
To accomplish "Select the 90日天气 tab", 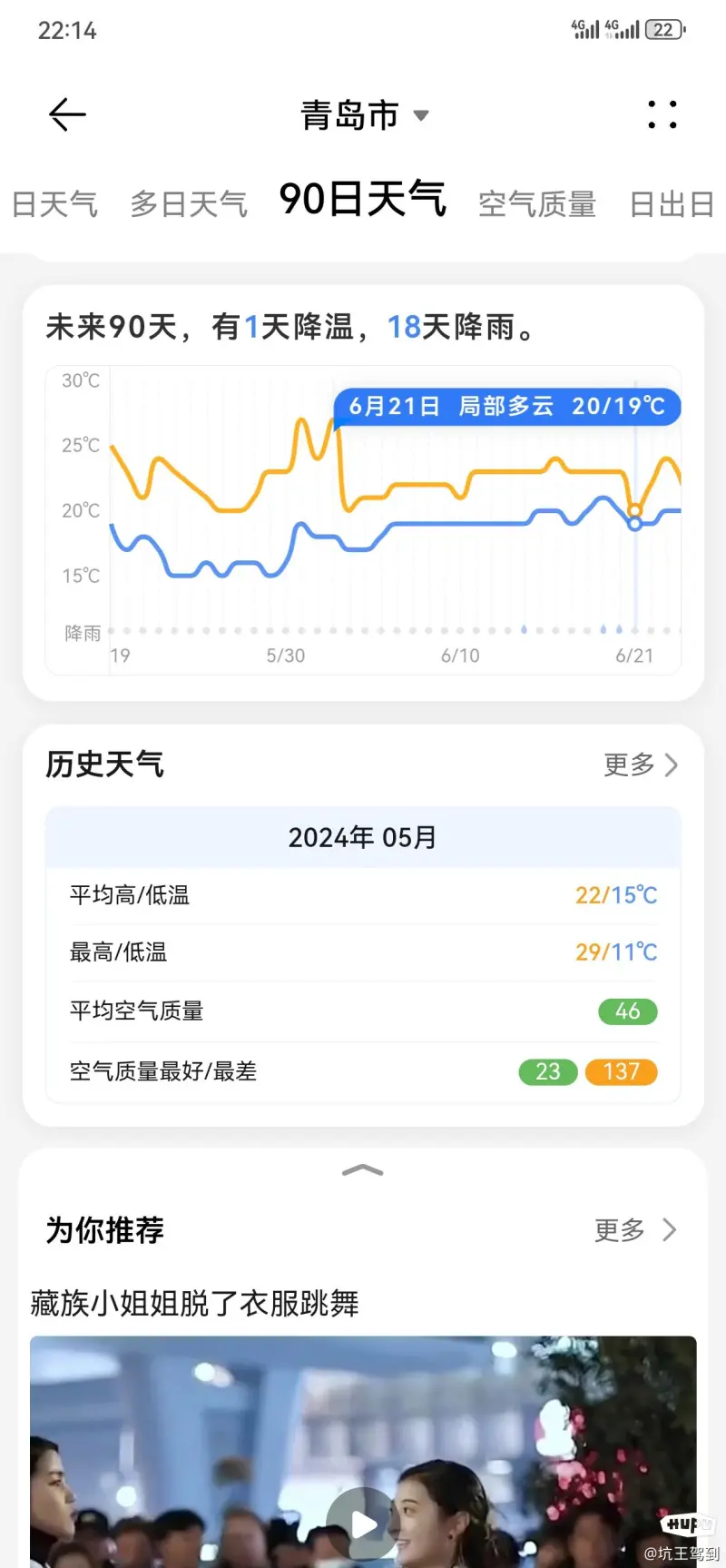I will point(362,200).
